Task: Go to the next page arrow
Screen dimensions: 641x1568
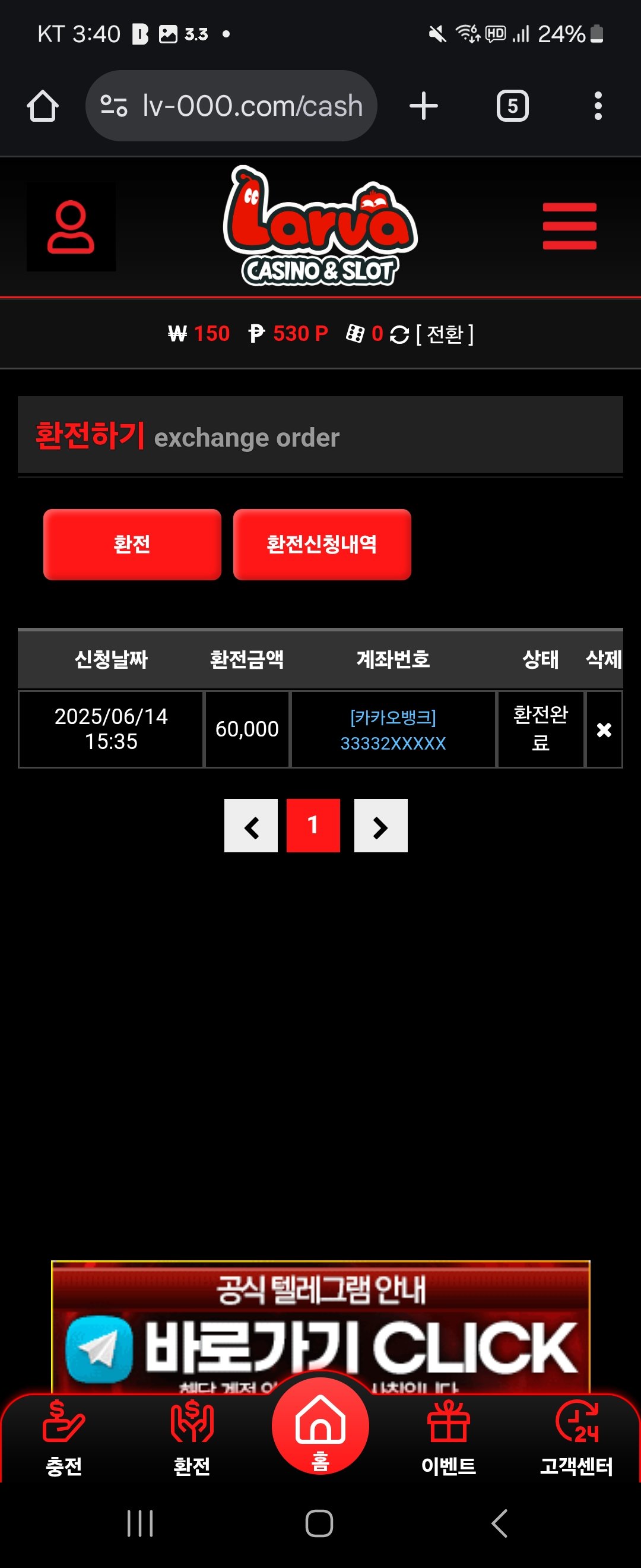Action: (380, 826)
